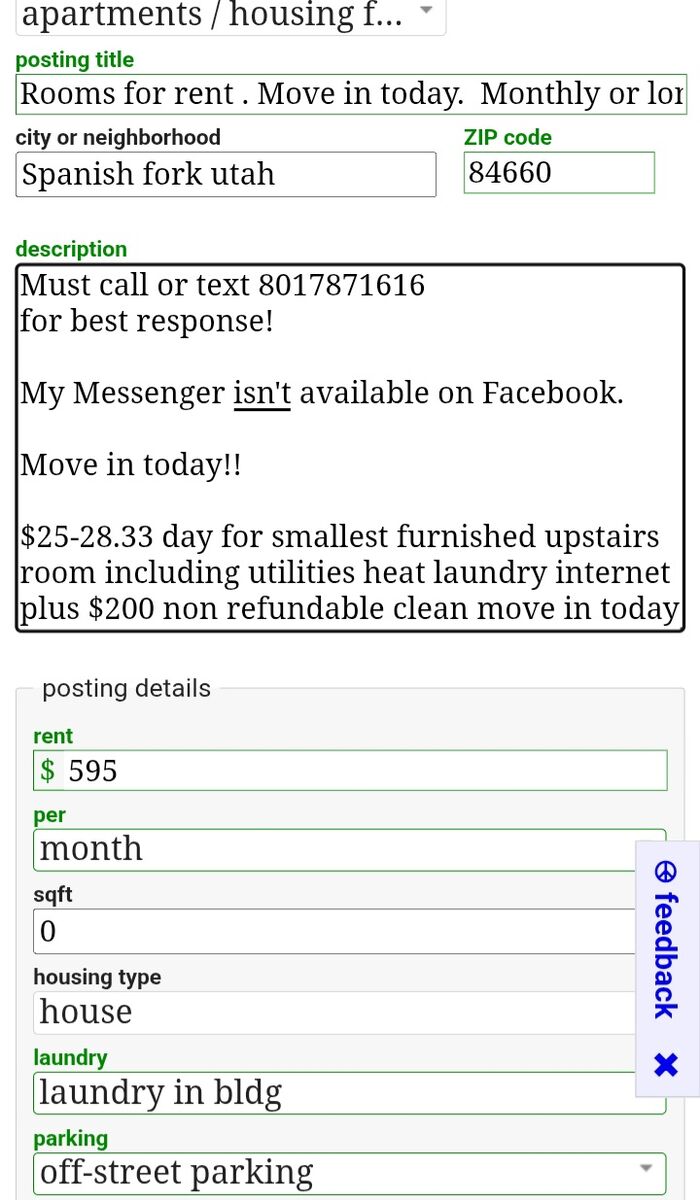Screen dimensions: 700x1200
Task: Dismiss the feedback tab
Action: click(x=665, y=1064)
